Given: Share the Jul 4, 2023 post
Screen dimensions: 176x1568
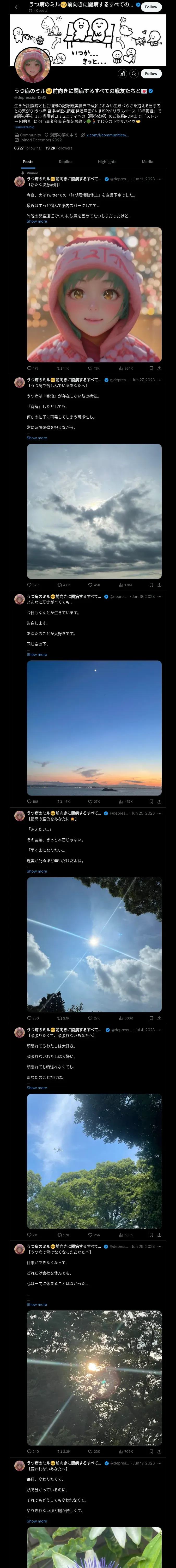Looking at the screenshot, I should point(159,1235).
